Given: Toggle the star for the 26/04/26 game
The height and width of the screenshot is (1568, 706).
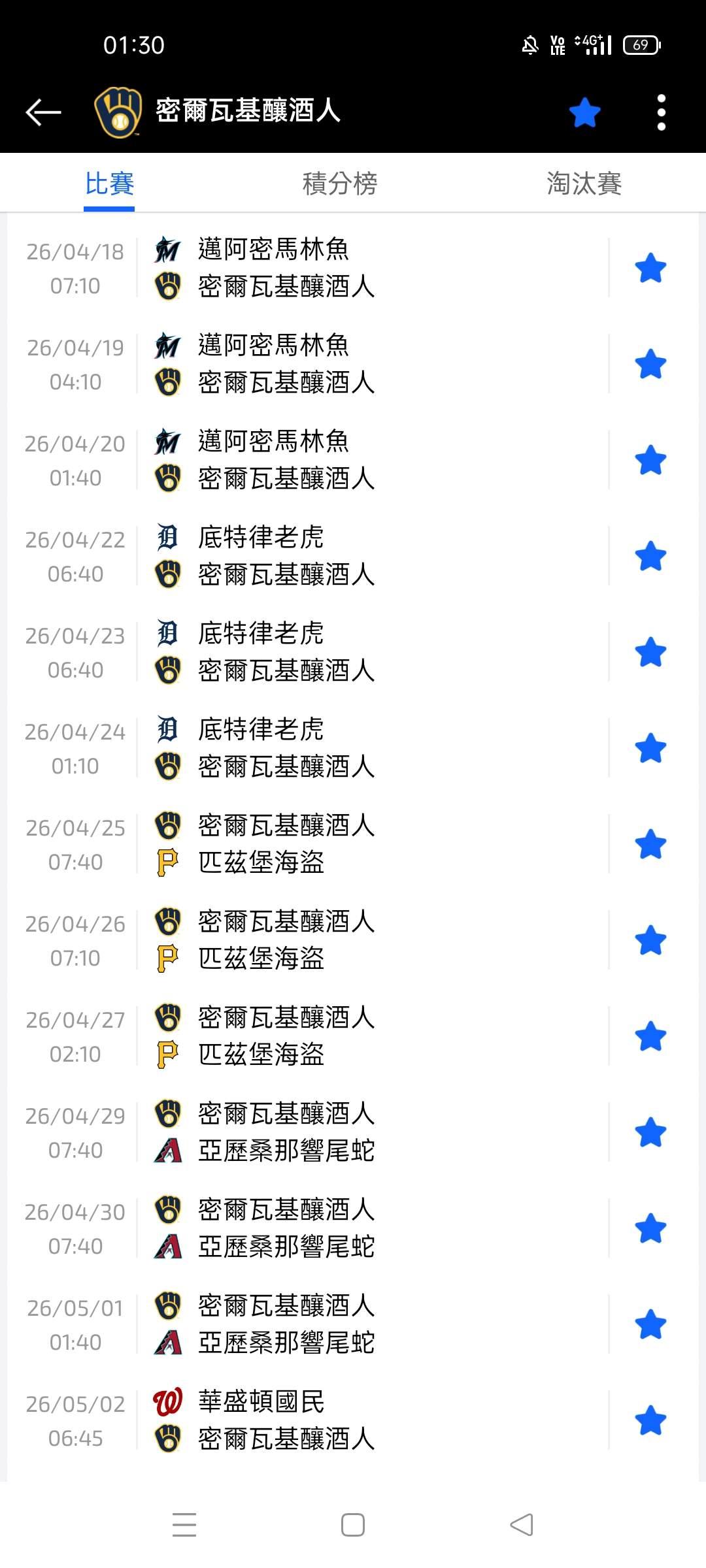Looking at the screenshot, I should (x=650, y=941).
